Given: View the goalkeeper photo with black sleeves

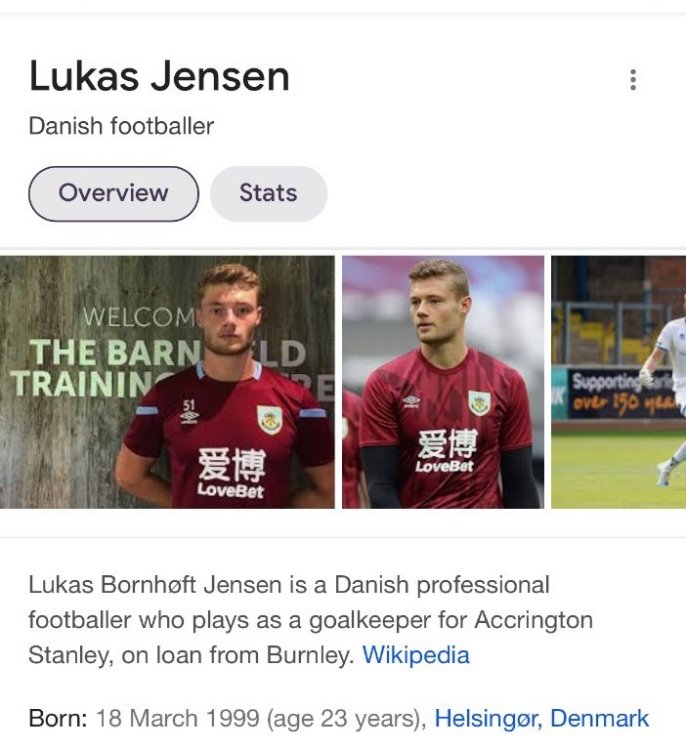Looking at the screenshot, I should tap(443, 381).
